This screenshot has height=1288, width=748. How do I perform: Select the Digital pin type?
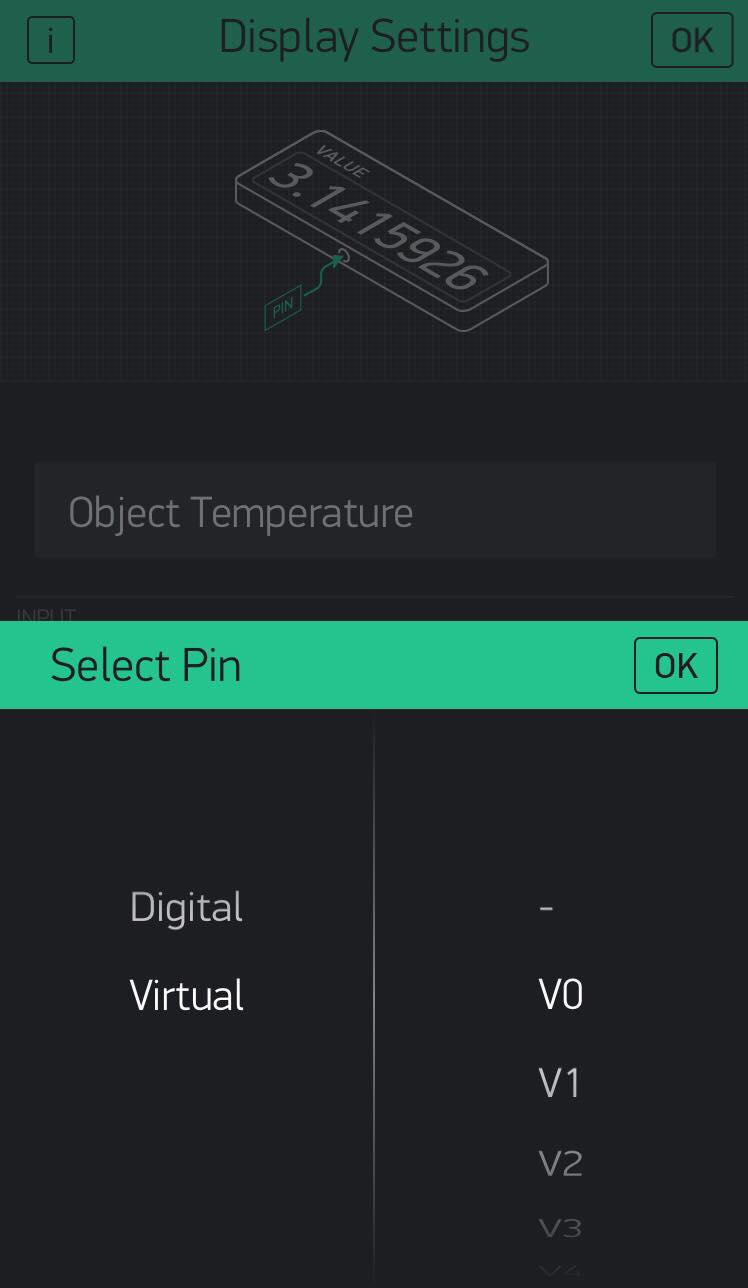(186, 907)
